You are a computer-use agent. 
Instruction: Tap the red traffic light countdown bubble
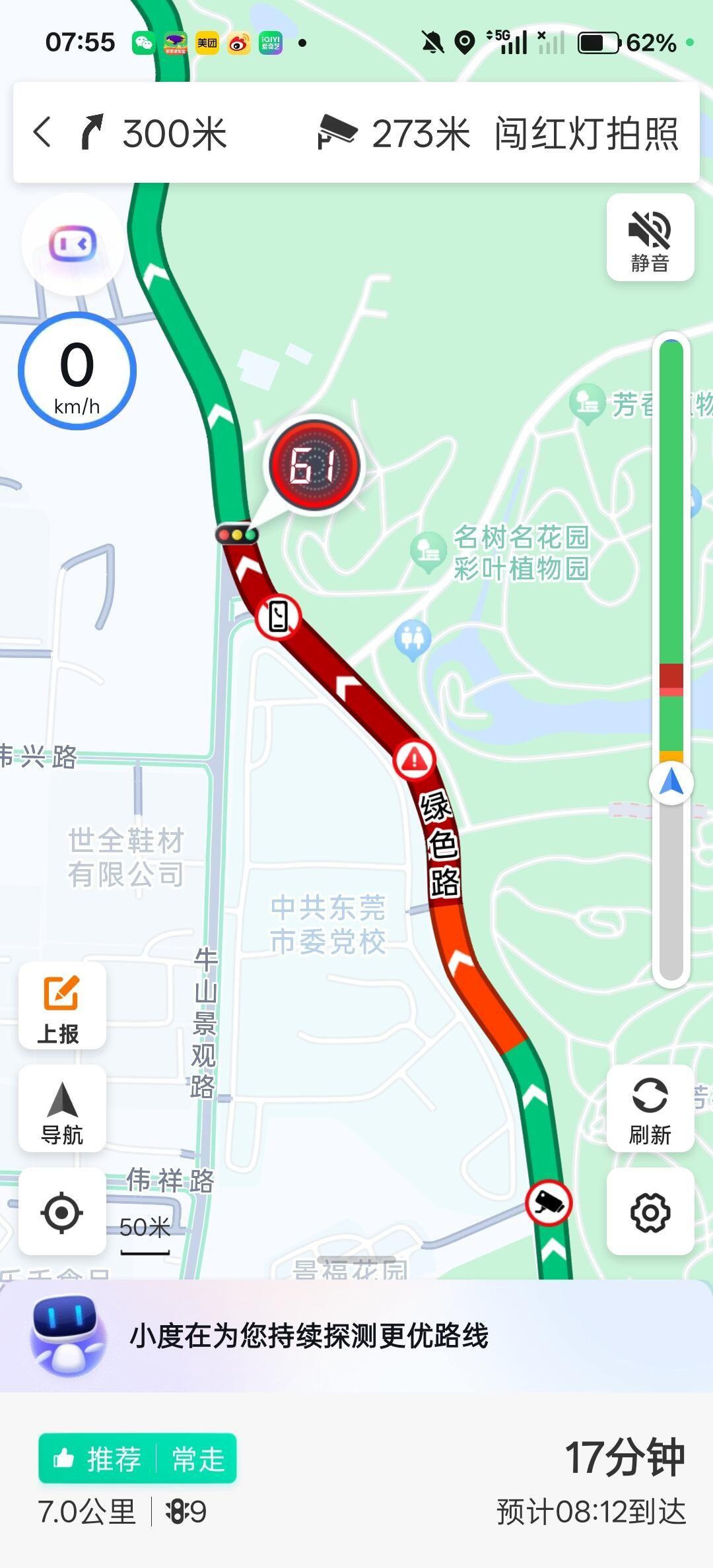pyautogui.click(x=315, y=465)
